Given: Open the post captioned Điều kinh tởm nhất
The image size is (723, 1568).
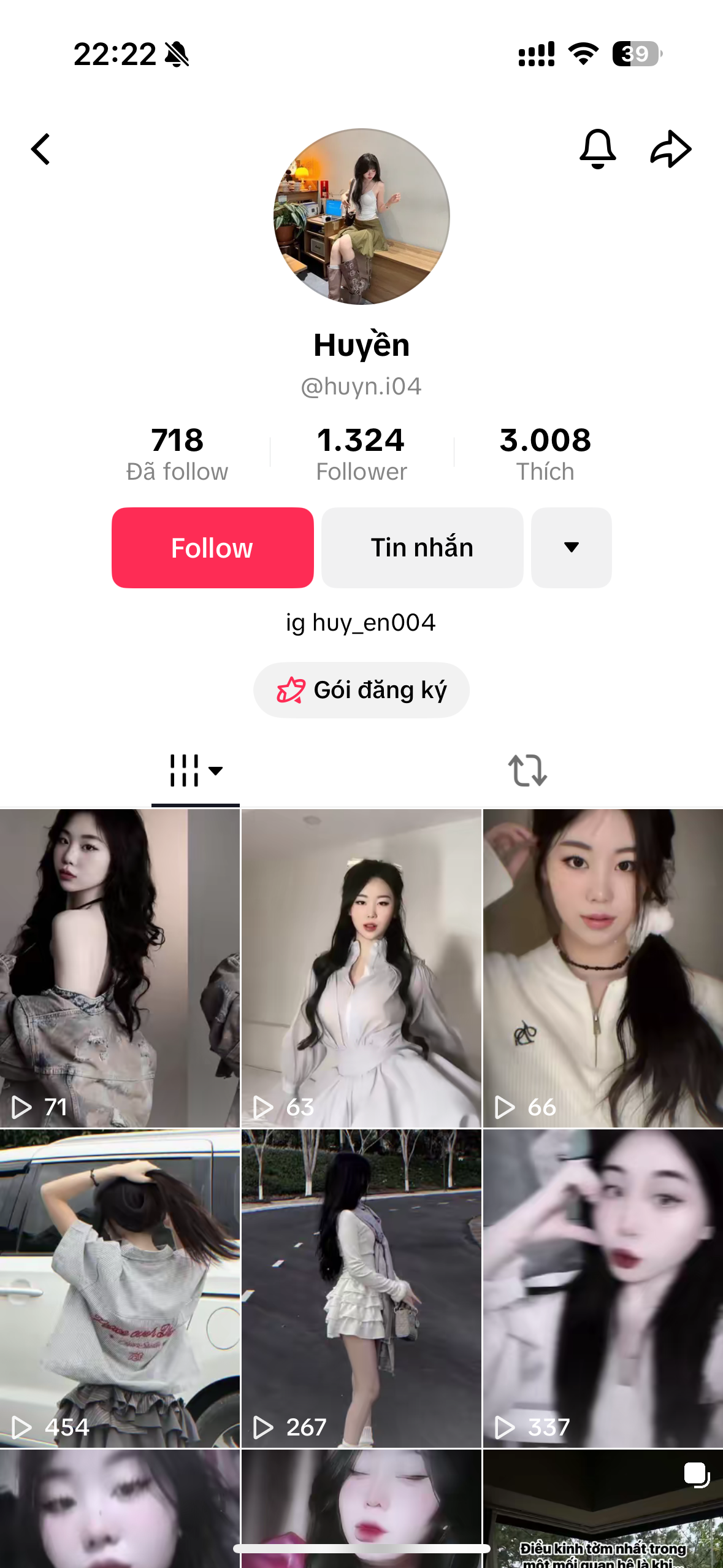Looking at the screenshot, I should click(603, 1509).
